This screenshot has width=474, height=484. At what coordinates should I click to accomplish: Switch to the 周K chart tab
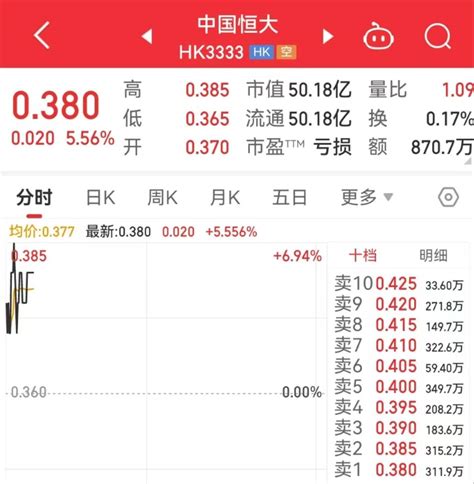163,197
